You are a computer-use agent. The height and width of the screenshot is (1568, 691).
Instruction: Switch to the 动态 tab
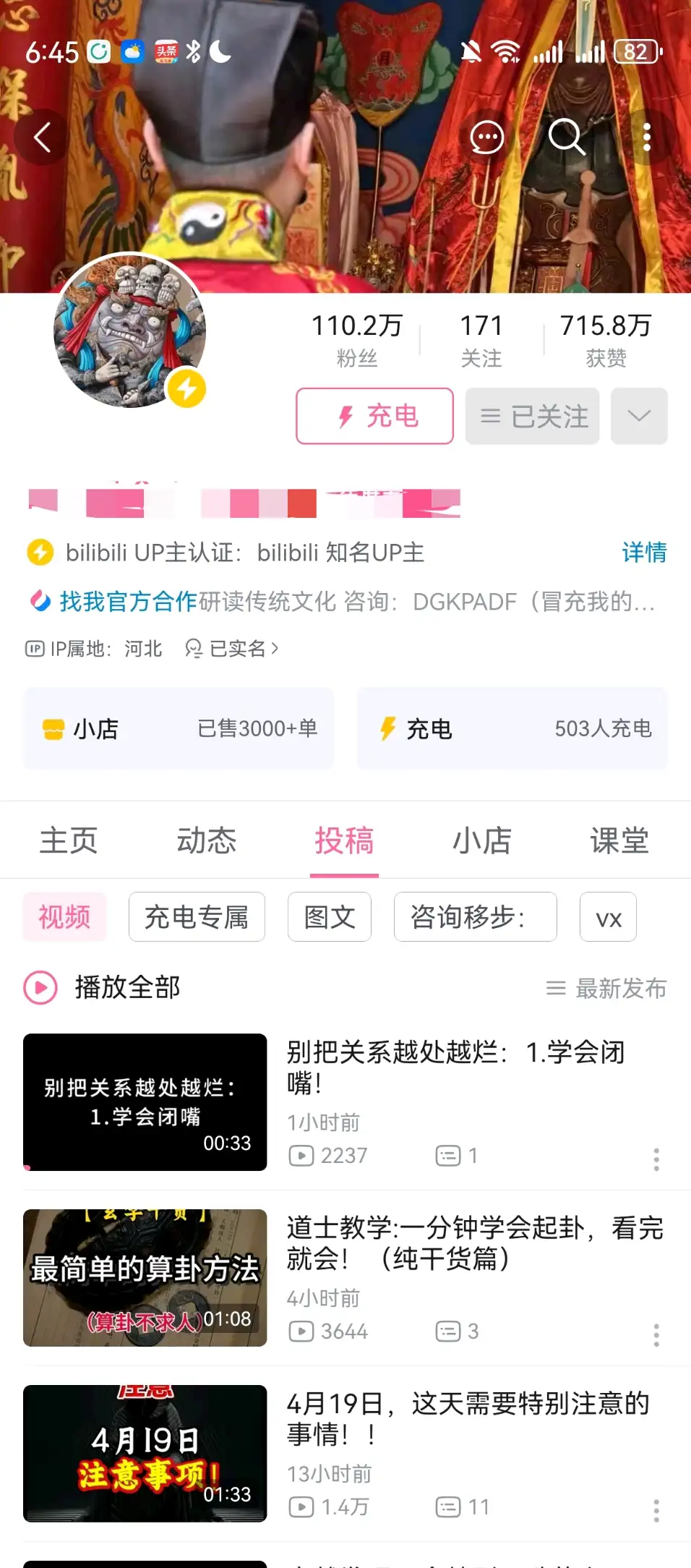click(x=207, y=840)
